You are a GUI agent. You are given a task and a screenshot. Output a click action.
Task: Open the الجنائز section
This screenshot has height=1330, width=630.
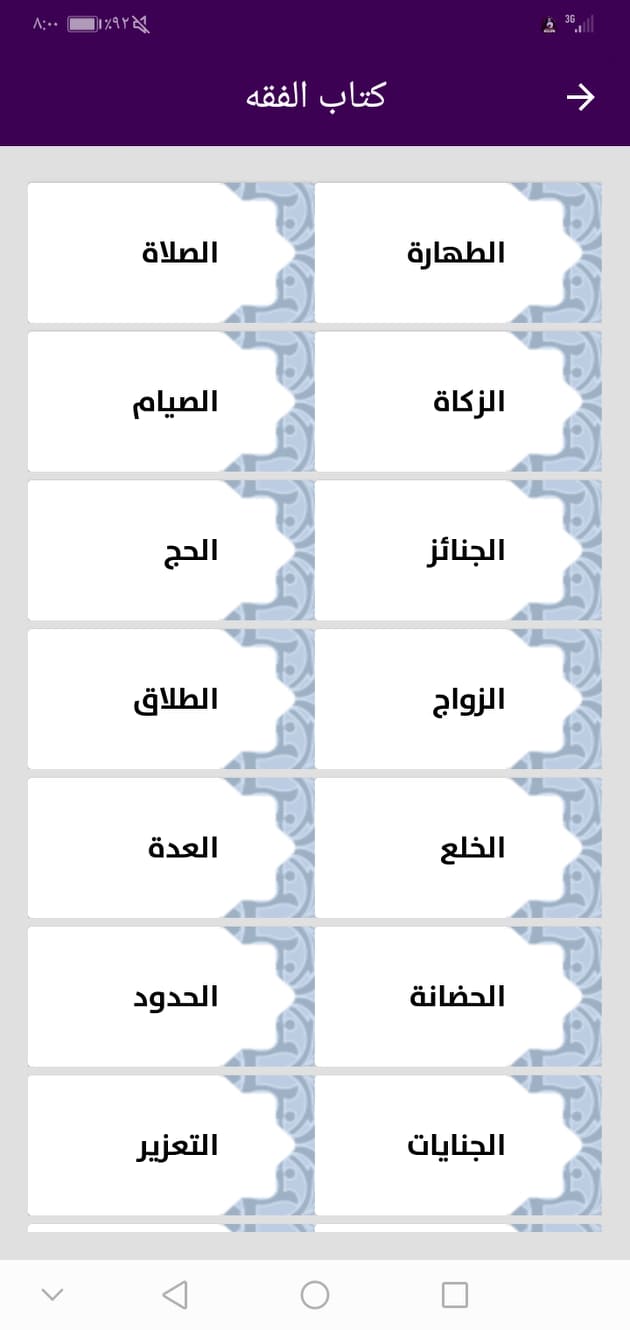[459, 551]
